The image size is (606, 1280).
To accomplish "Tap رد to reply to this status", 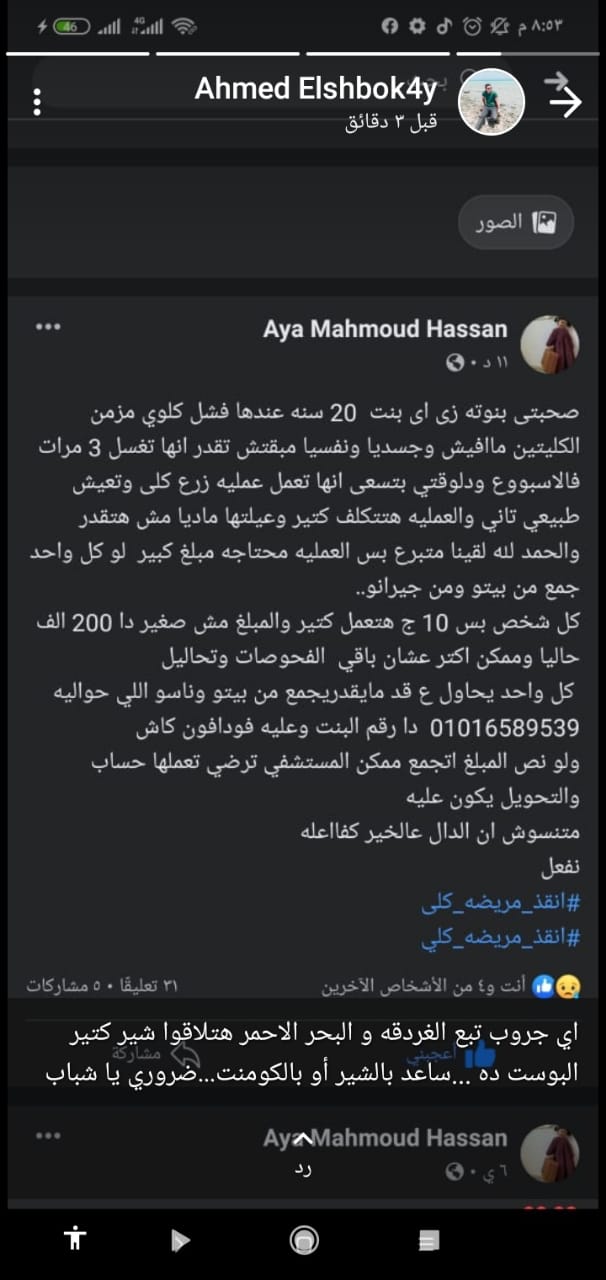I will 304,1158.
